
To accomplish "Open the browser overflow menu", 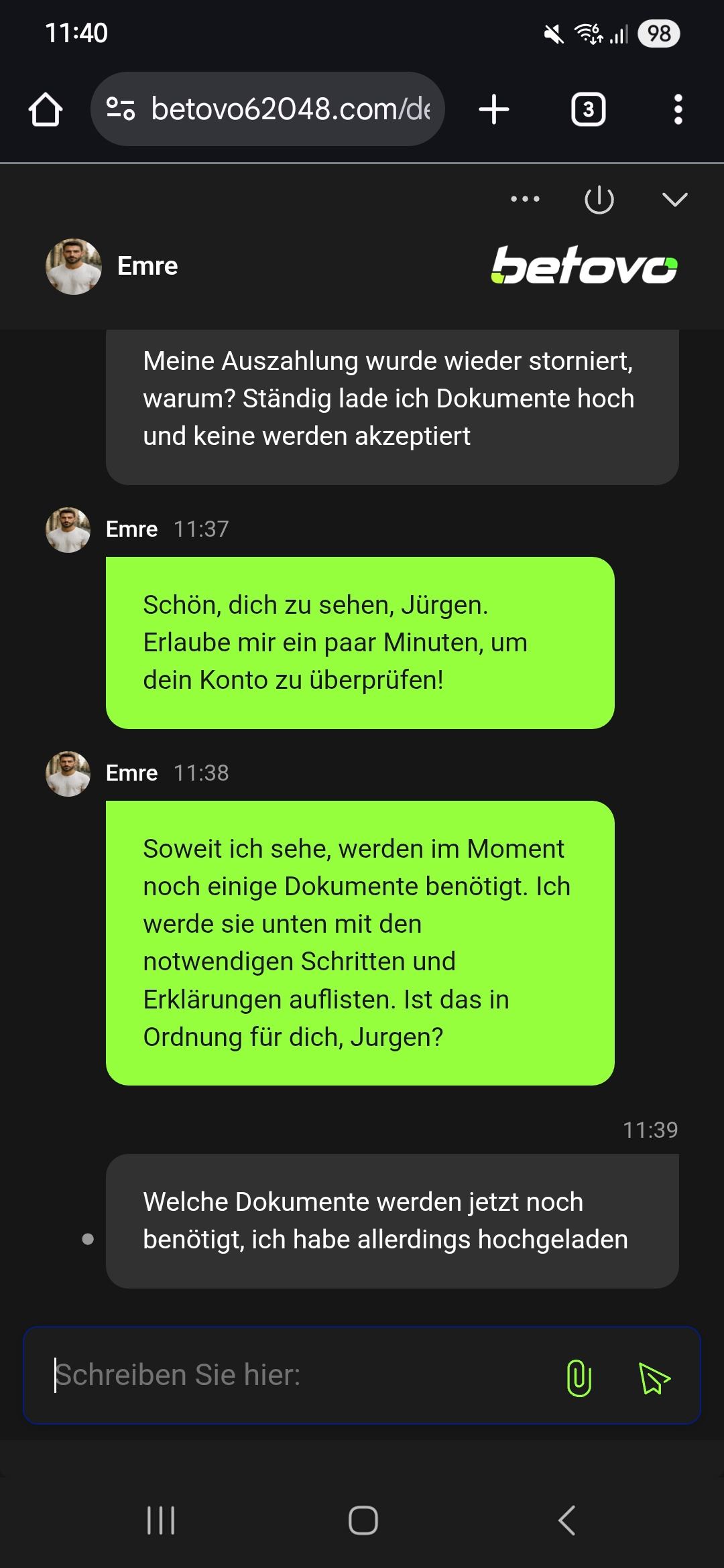I will [x=678, y=109].
